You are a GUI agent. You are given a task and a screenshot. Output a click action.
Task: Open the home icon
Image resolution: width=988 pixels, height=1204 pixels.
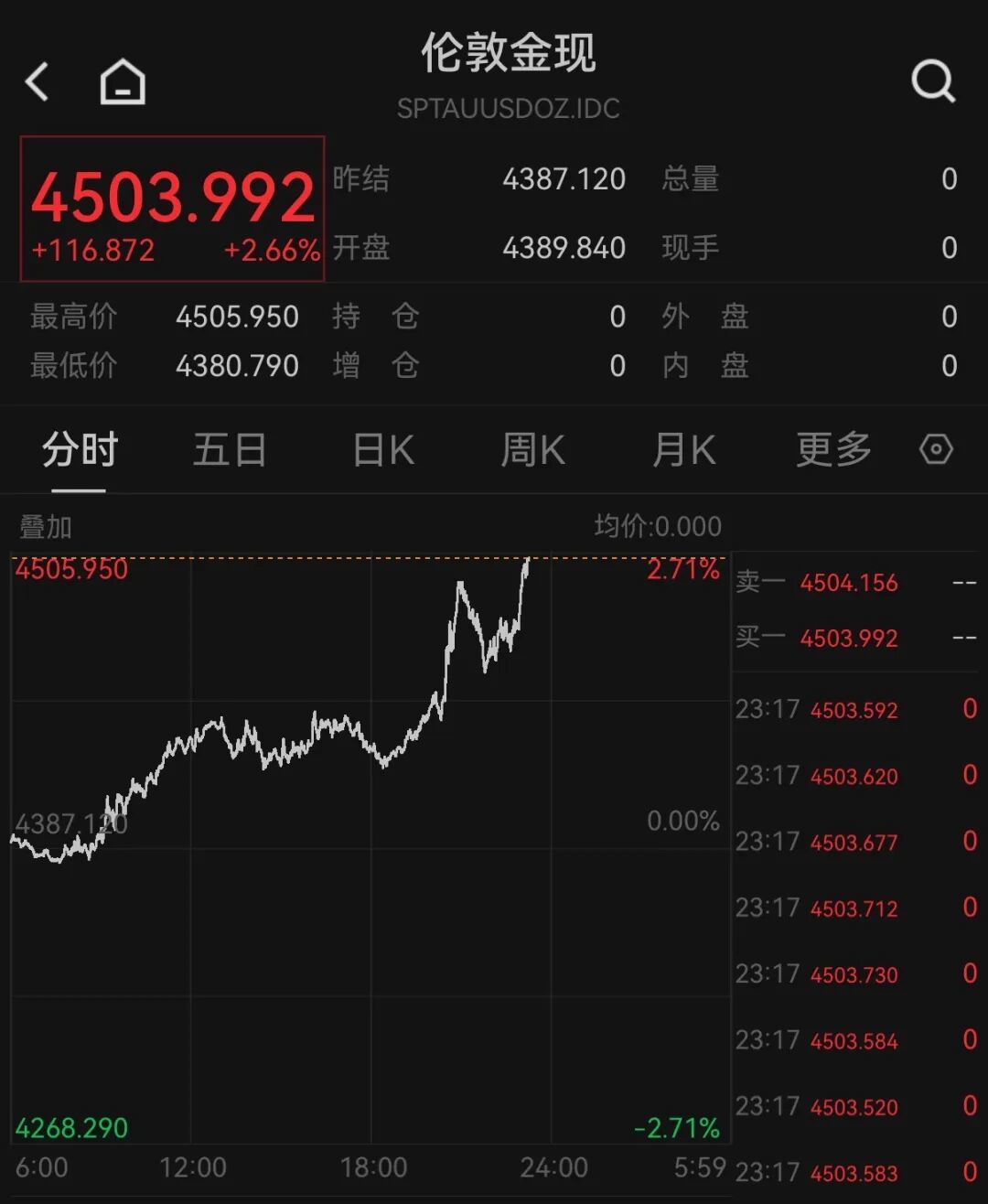coord(123,82)
